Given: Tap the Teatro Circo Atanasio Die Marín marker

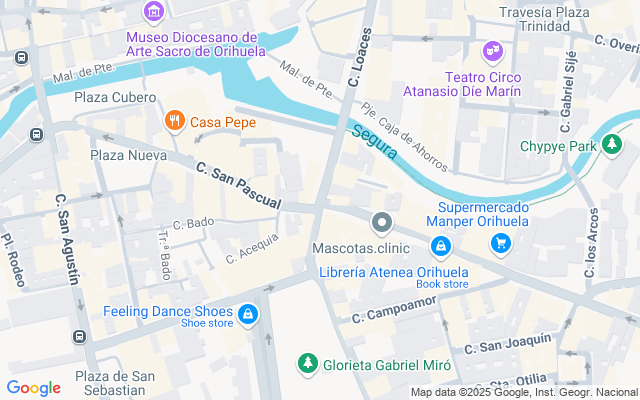Looking at the screenshot, I should 491,49.
